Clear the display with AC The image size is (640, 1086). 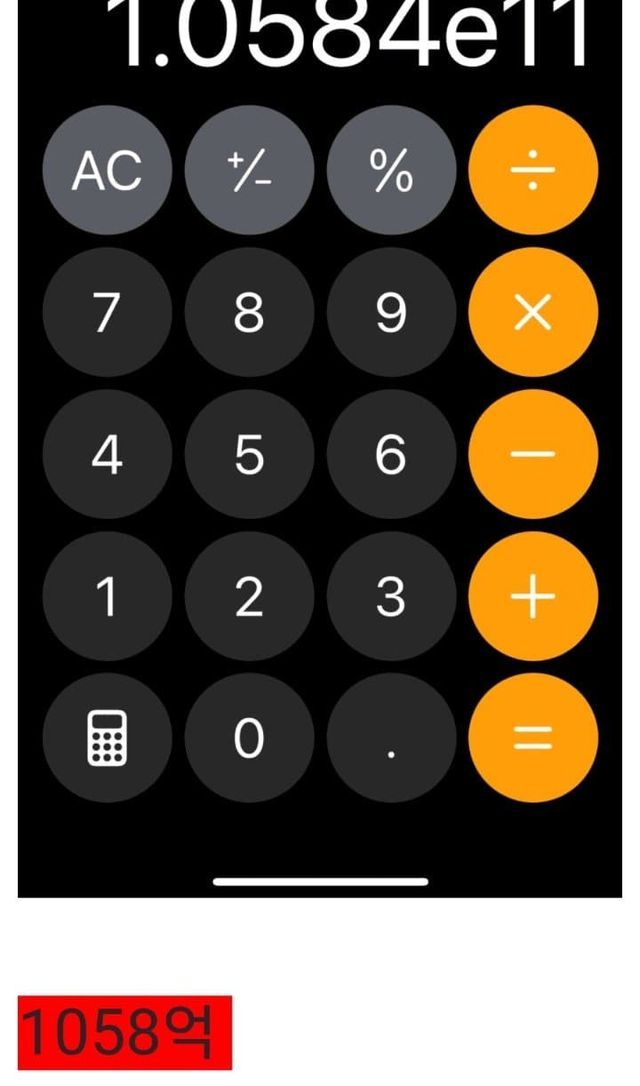coord(107,171)
